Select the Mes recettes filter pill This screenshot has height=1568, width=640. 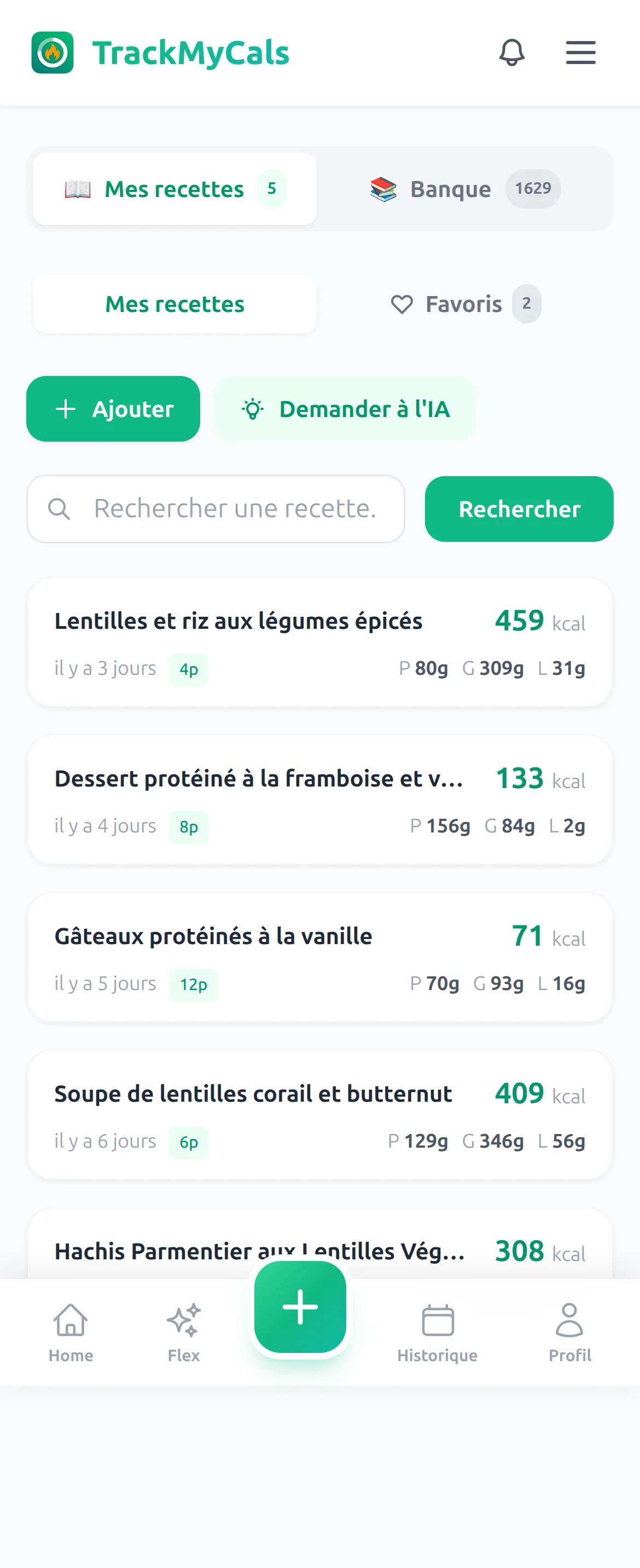[174, 304]
